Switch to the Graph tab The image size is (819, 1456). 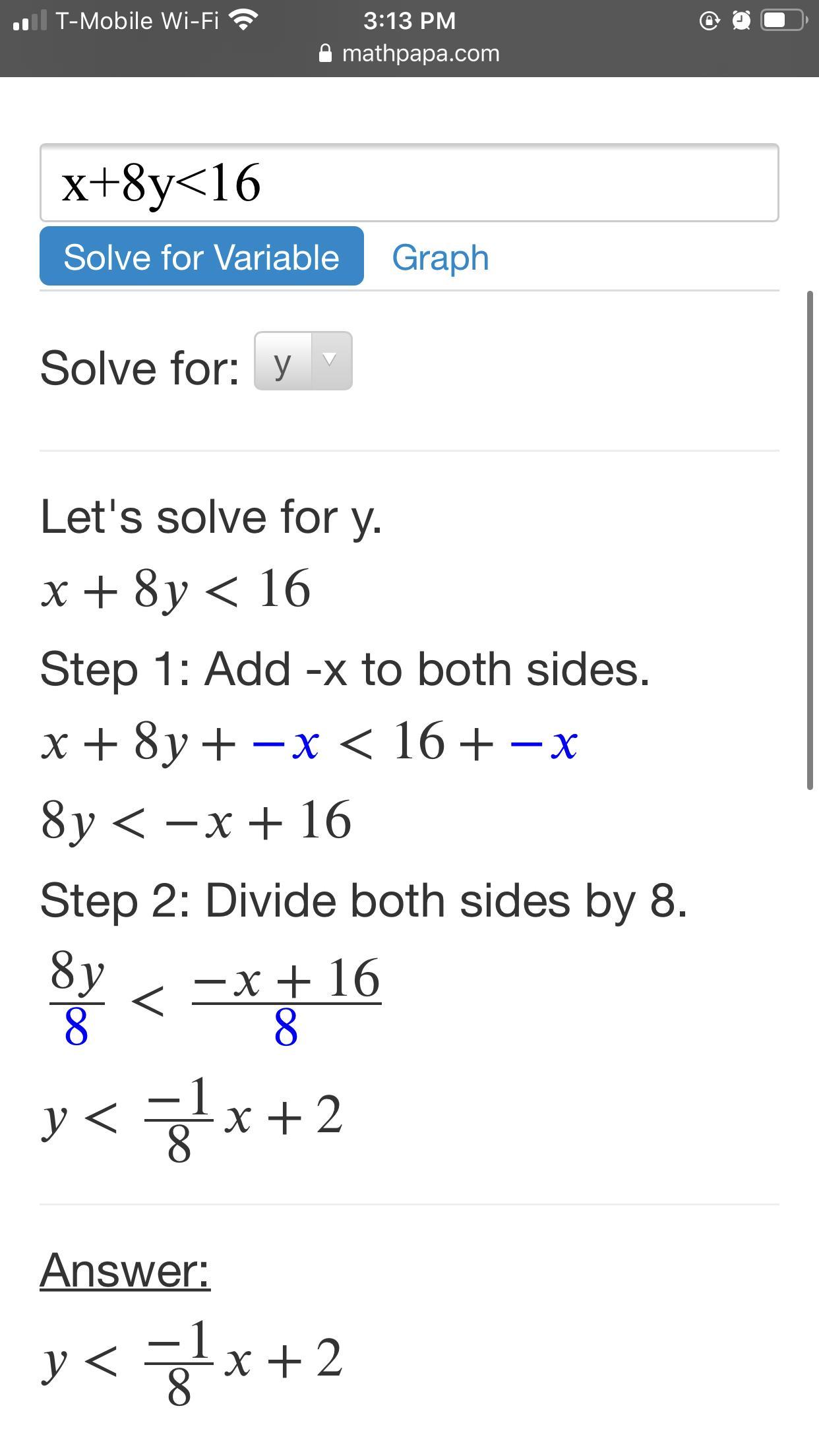(x=440, y=257)
